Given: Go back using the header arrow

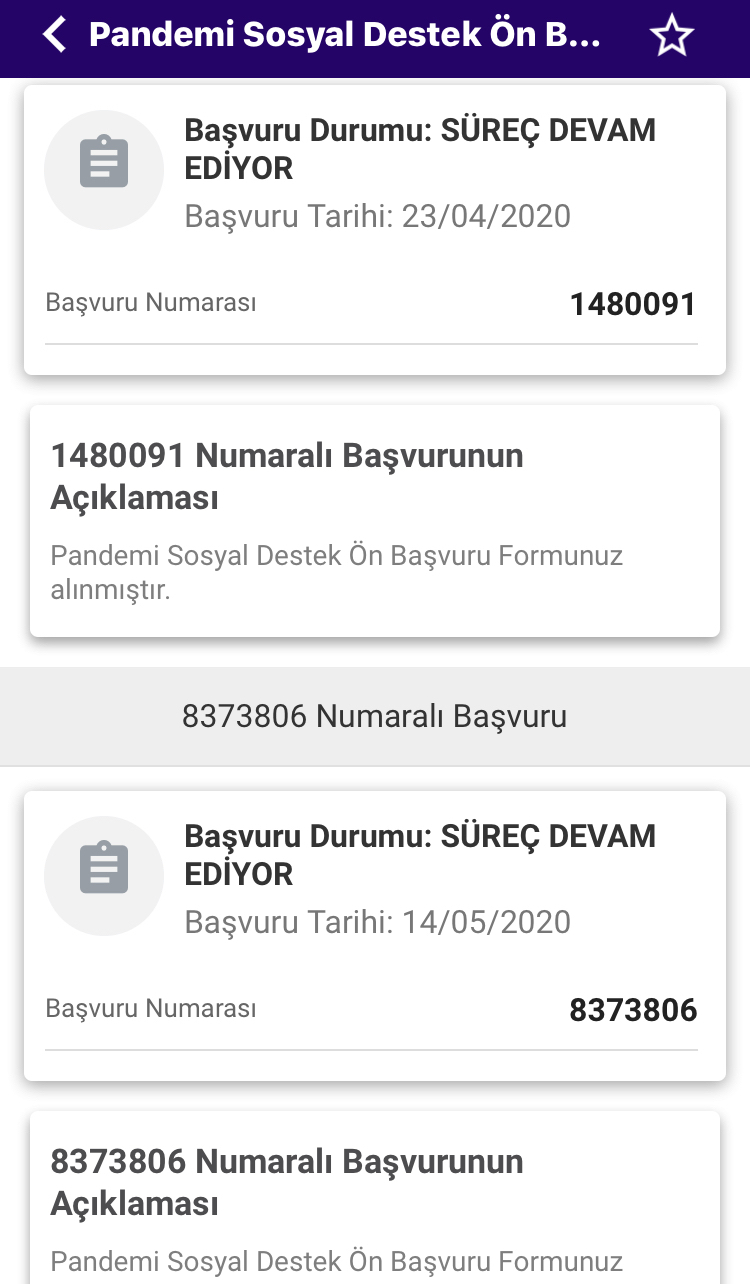Looking at the screenshot, I should [x=55, y=36].
